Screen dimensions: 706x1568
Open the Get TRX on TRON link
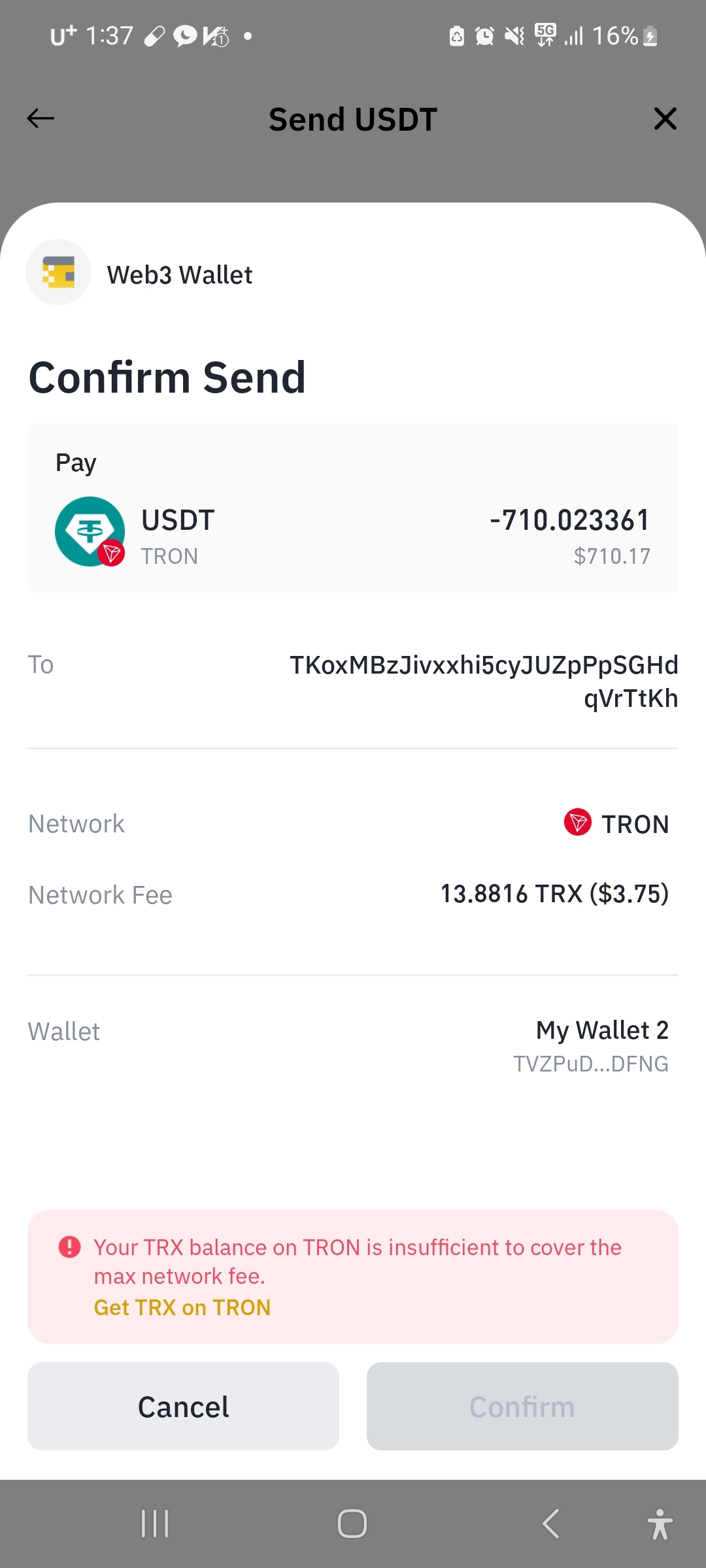182,1307
